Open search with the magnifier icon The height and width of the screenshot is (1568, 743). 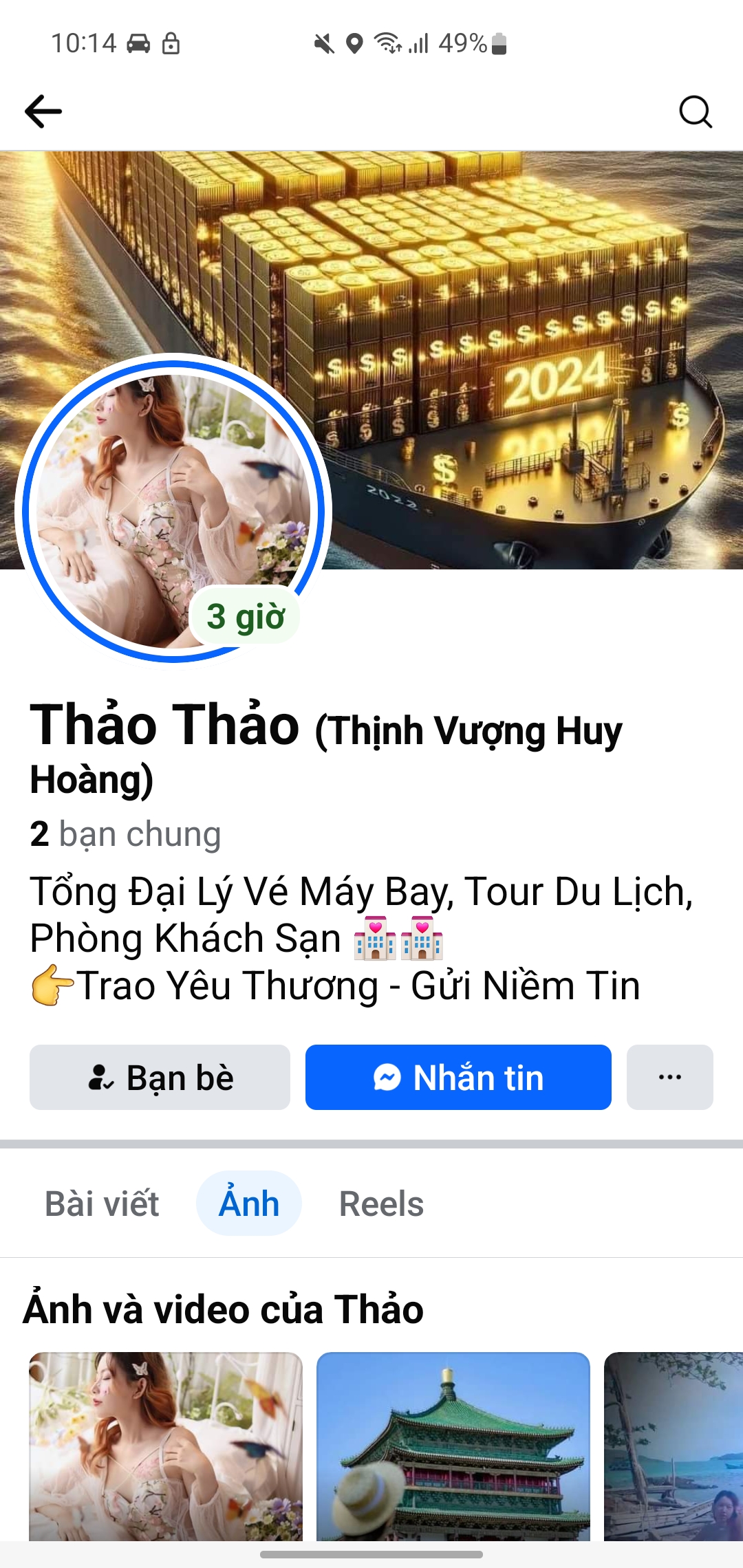[x=695, y=111]
